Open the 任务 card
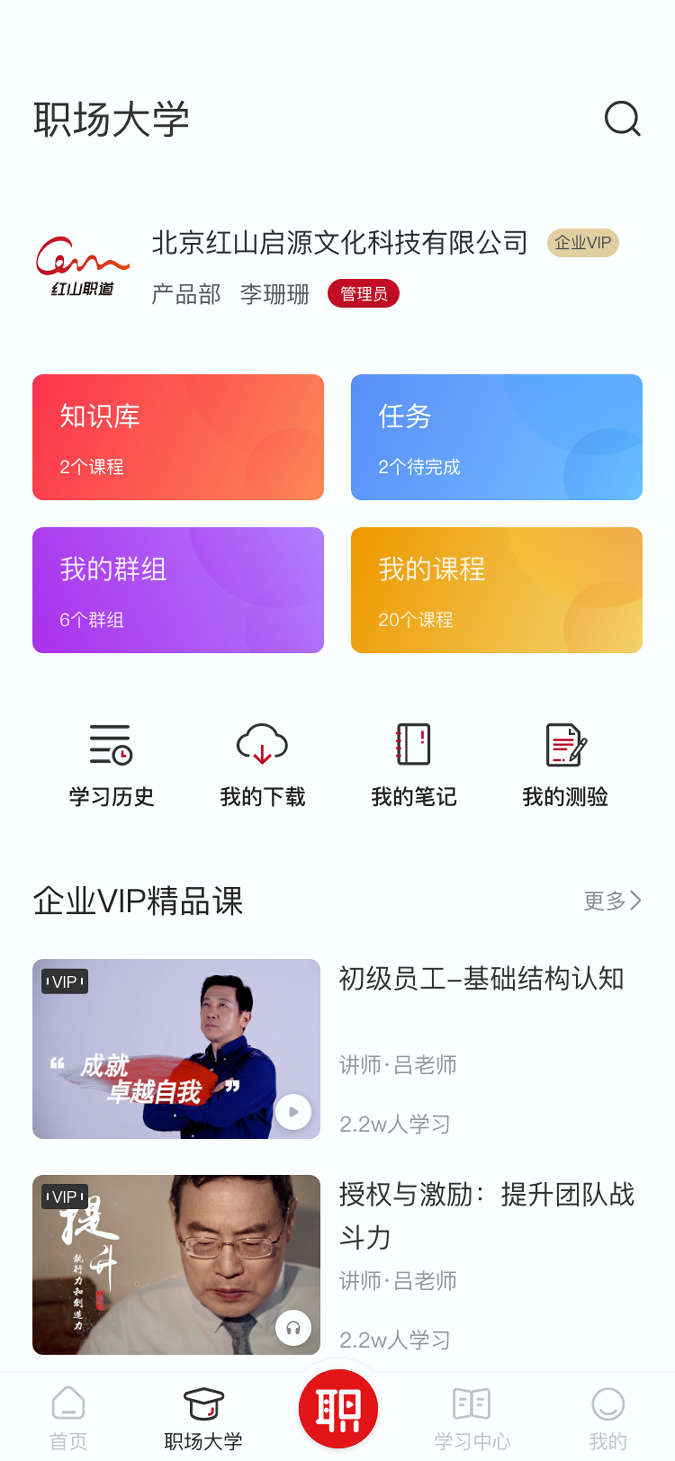 [x=496, y=437]
